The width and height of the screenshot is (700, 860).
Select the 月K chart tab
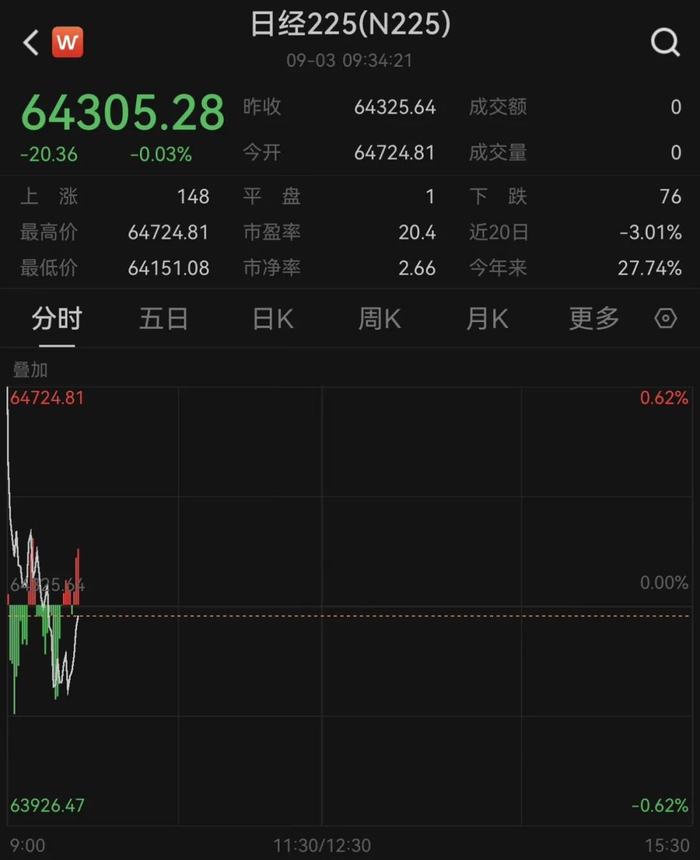(x=487, y=319)
